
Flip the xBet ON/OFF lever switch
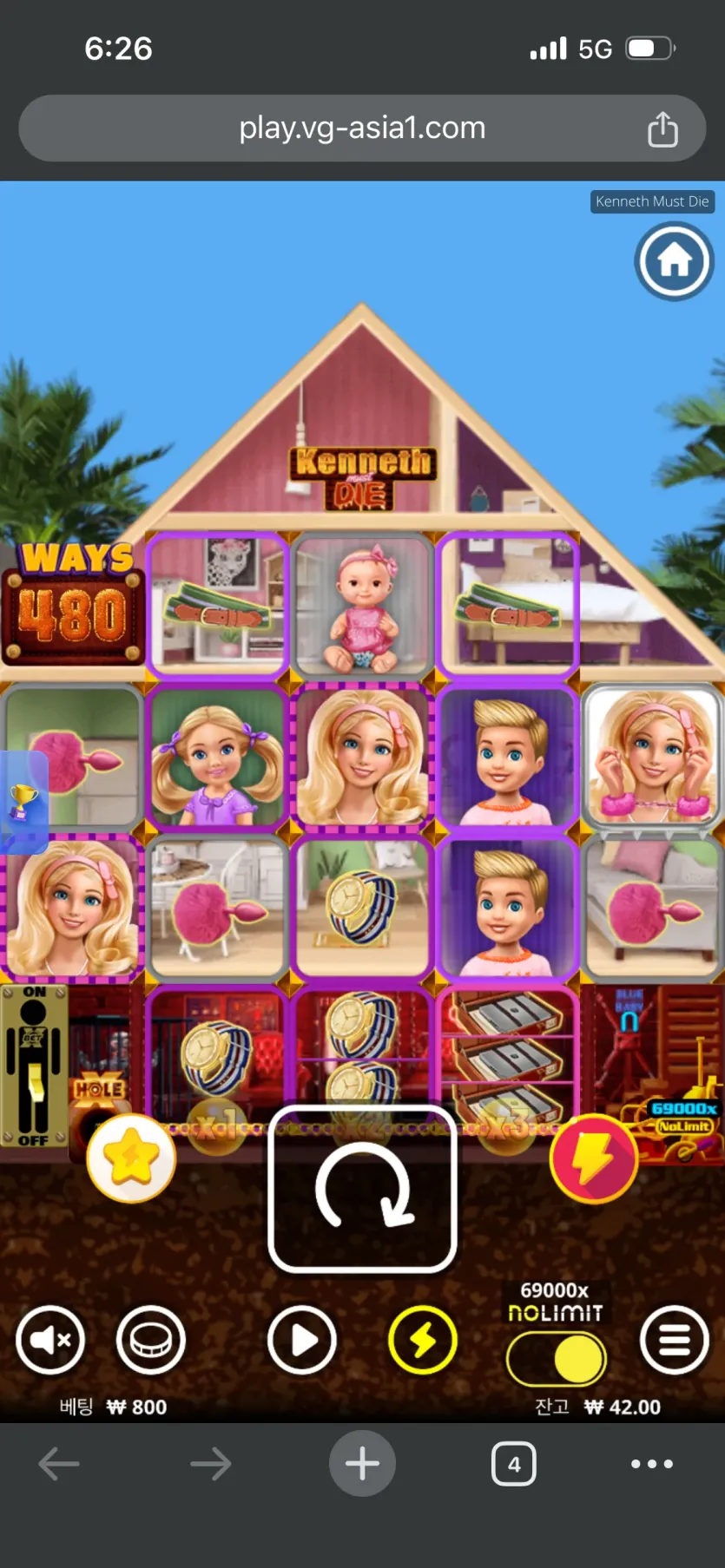click(x=34, y=1066)
